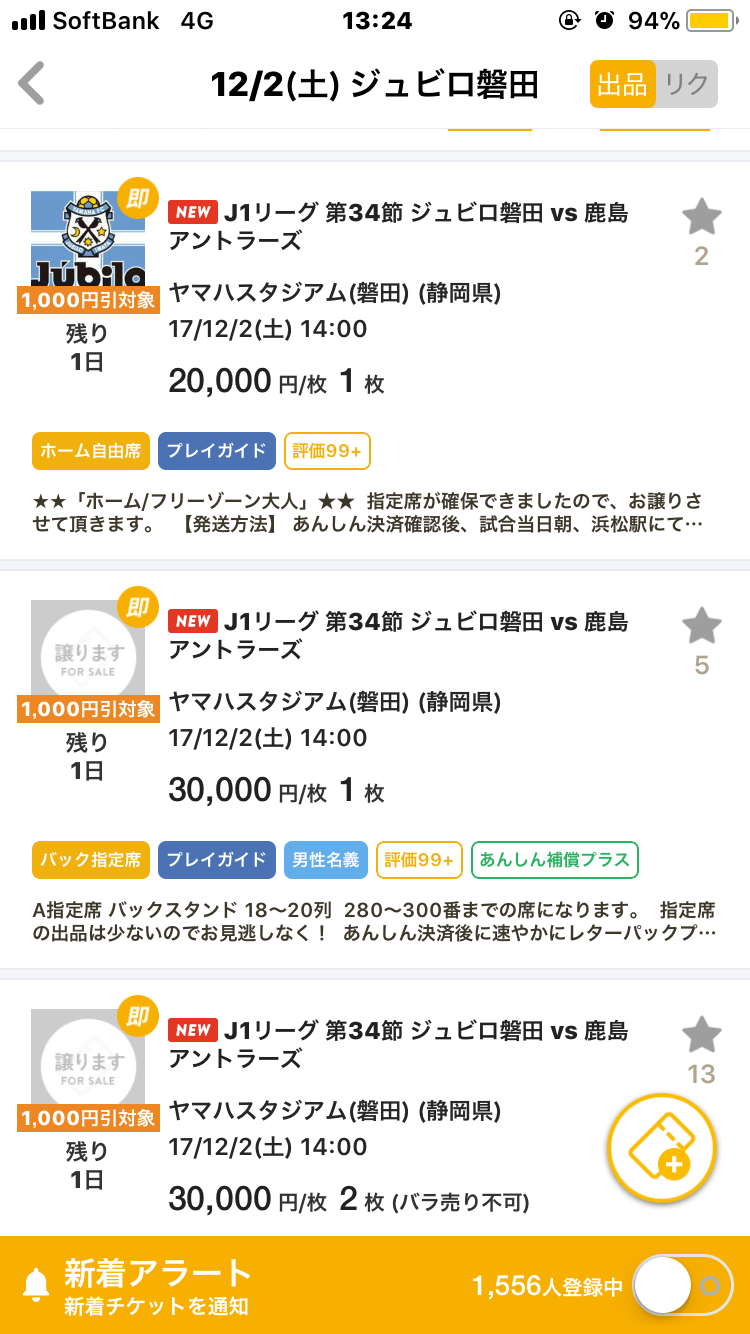Viewport: 750px width, 1334px height.
Task: Star the listing with 13 favorites
Action: [702, 1035]
